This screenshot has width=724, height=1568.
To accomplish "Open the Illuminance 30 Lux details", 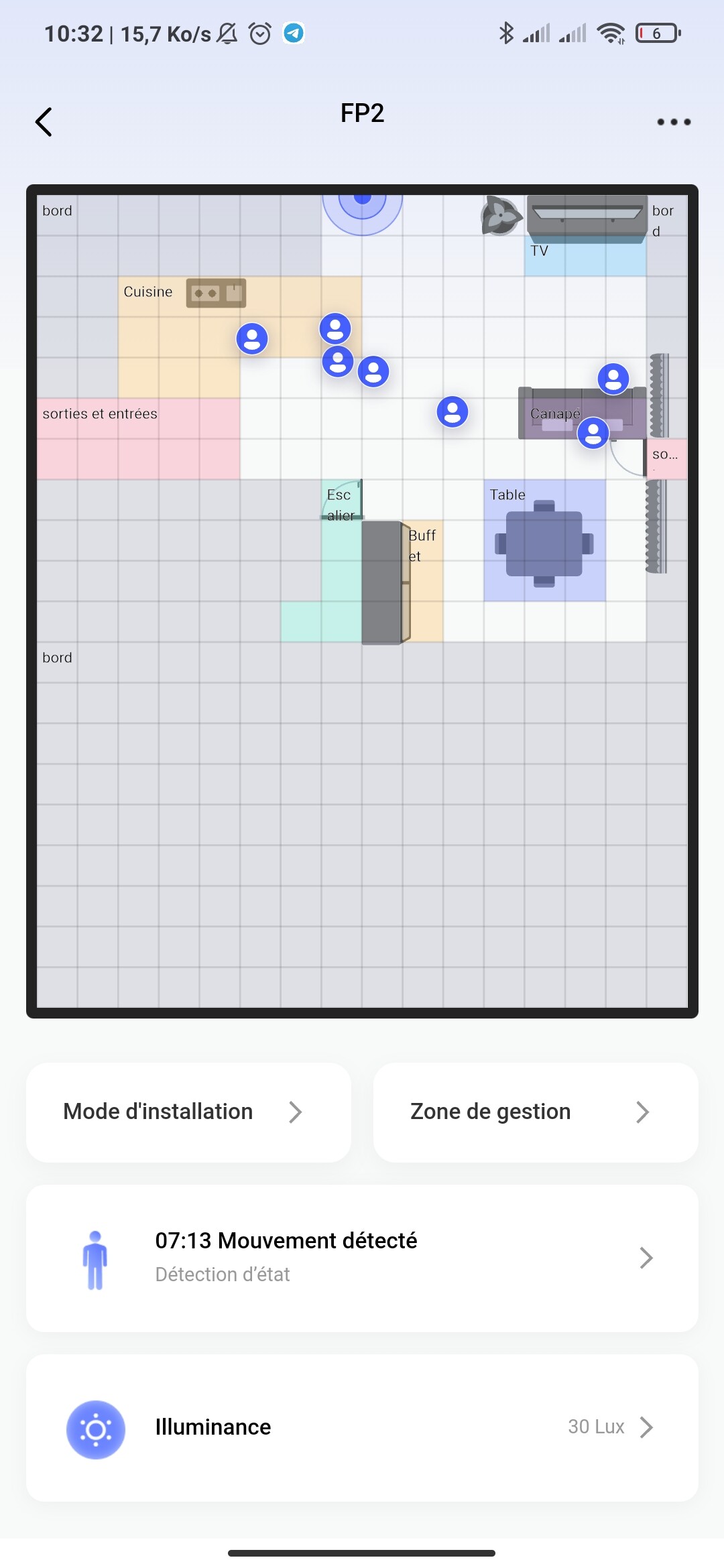I will (x=362, y=1427).
